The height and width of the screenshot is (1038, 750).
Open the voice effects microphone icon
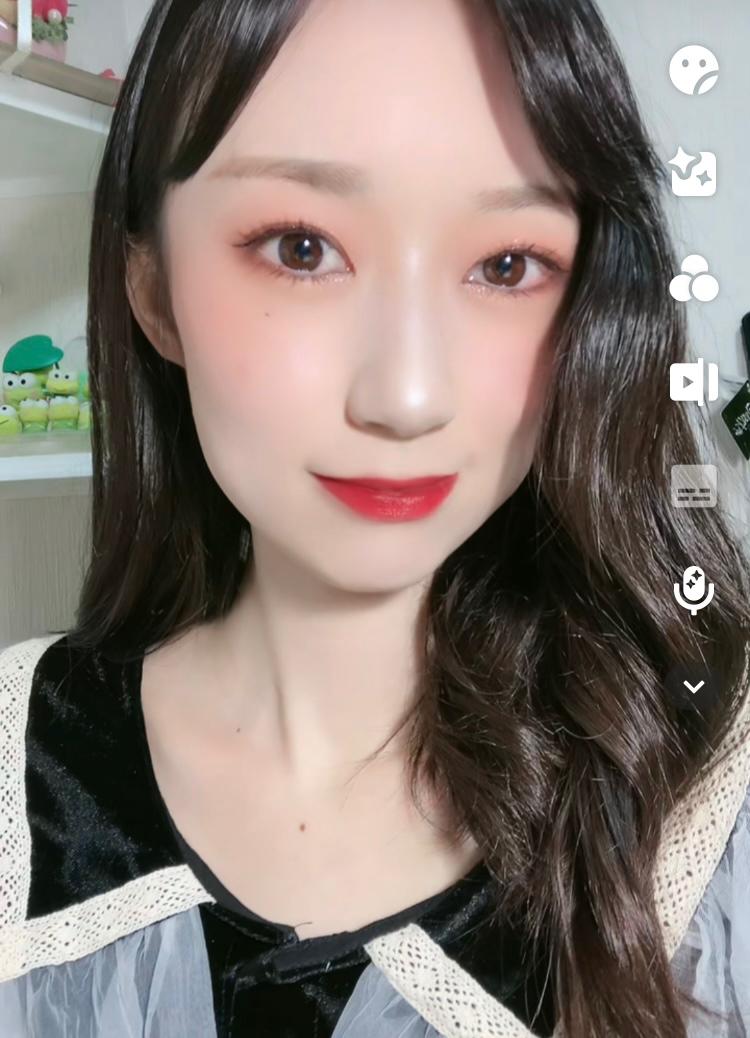[694, 589]
